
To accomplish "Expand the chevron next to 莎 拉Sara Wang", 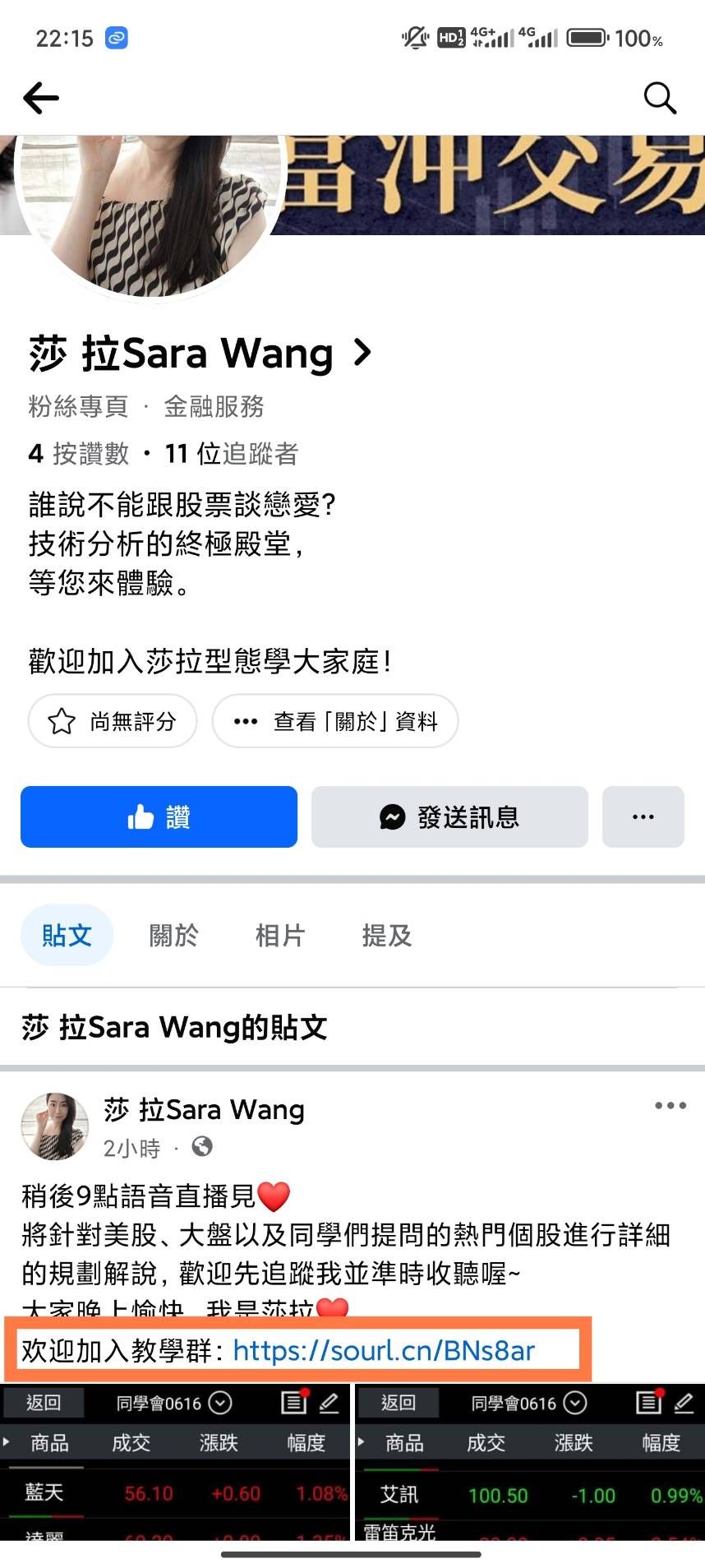I will [x=362, y=353].
